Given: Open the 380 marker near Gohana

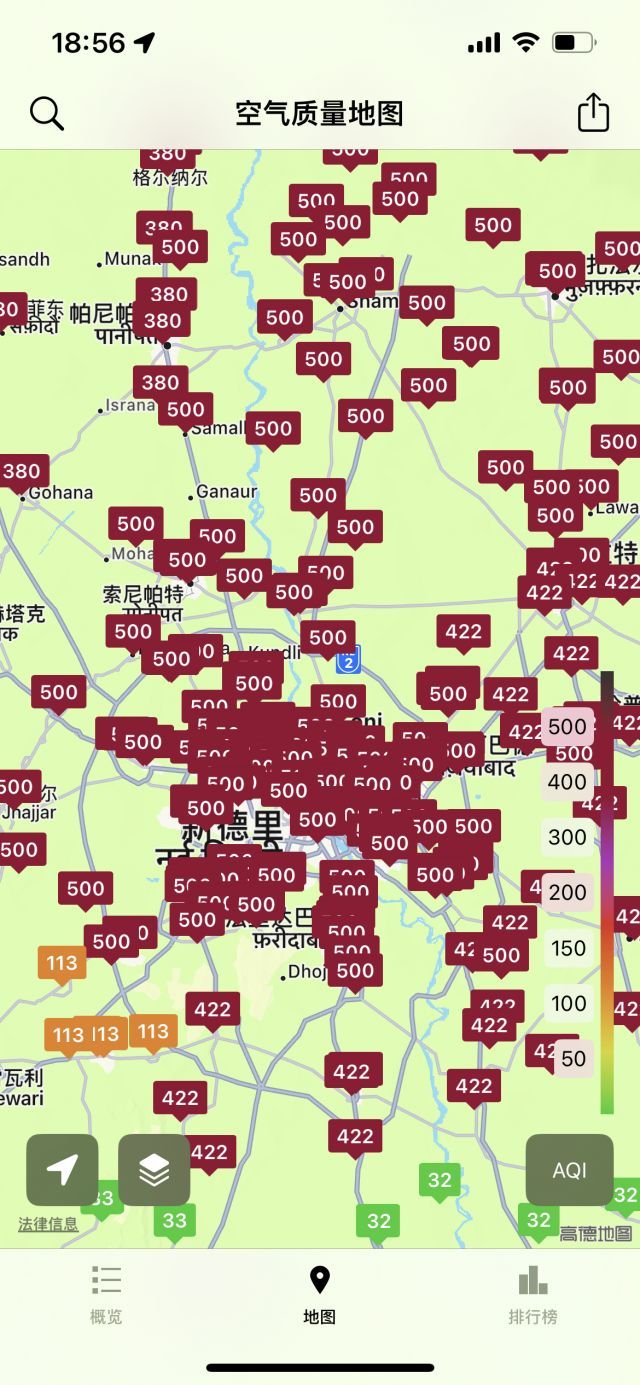Looking at the screenshot, I should (x=21, y=471).
